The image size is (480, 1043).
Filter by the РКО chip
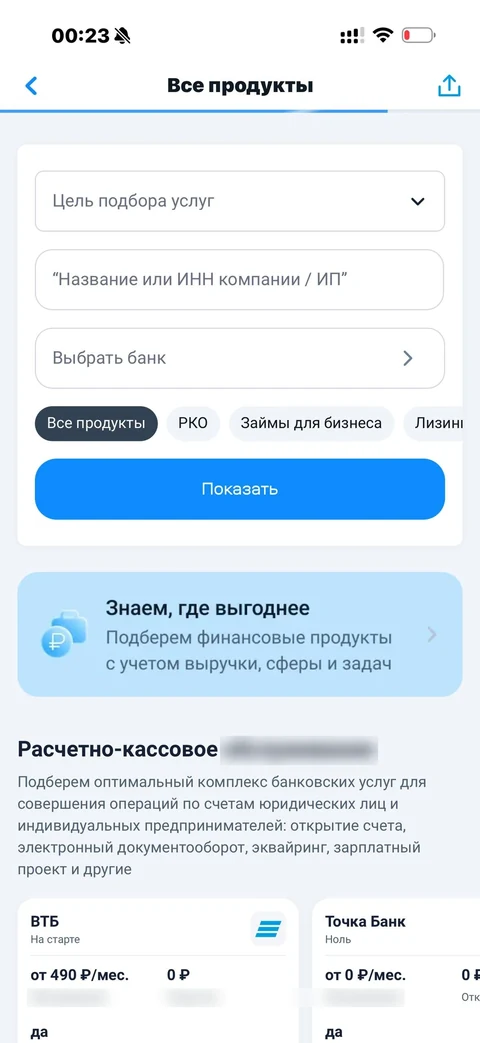coord(193,424)
